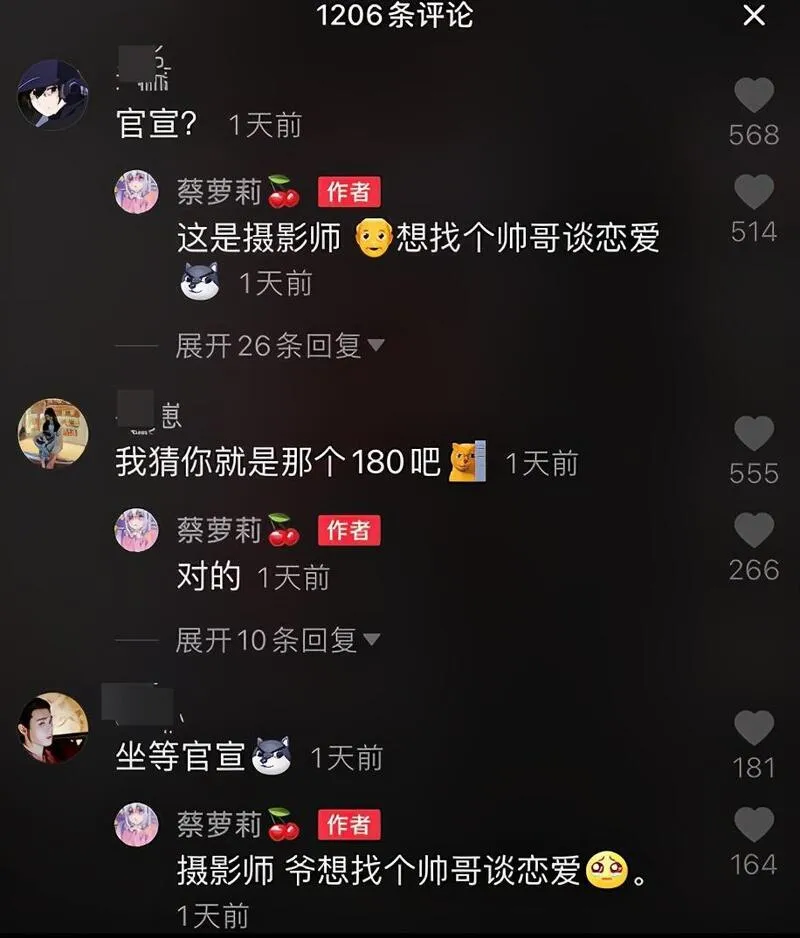Like the comment "我猜你就是那个180吧"
Screen dimensions: 800x938
(x=753, y=435)
